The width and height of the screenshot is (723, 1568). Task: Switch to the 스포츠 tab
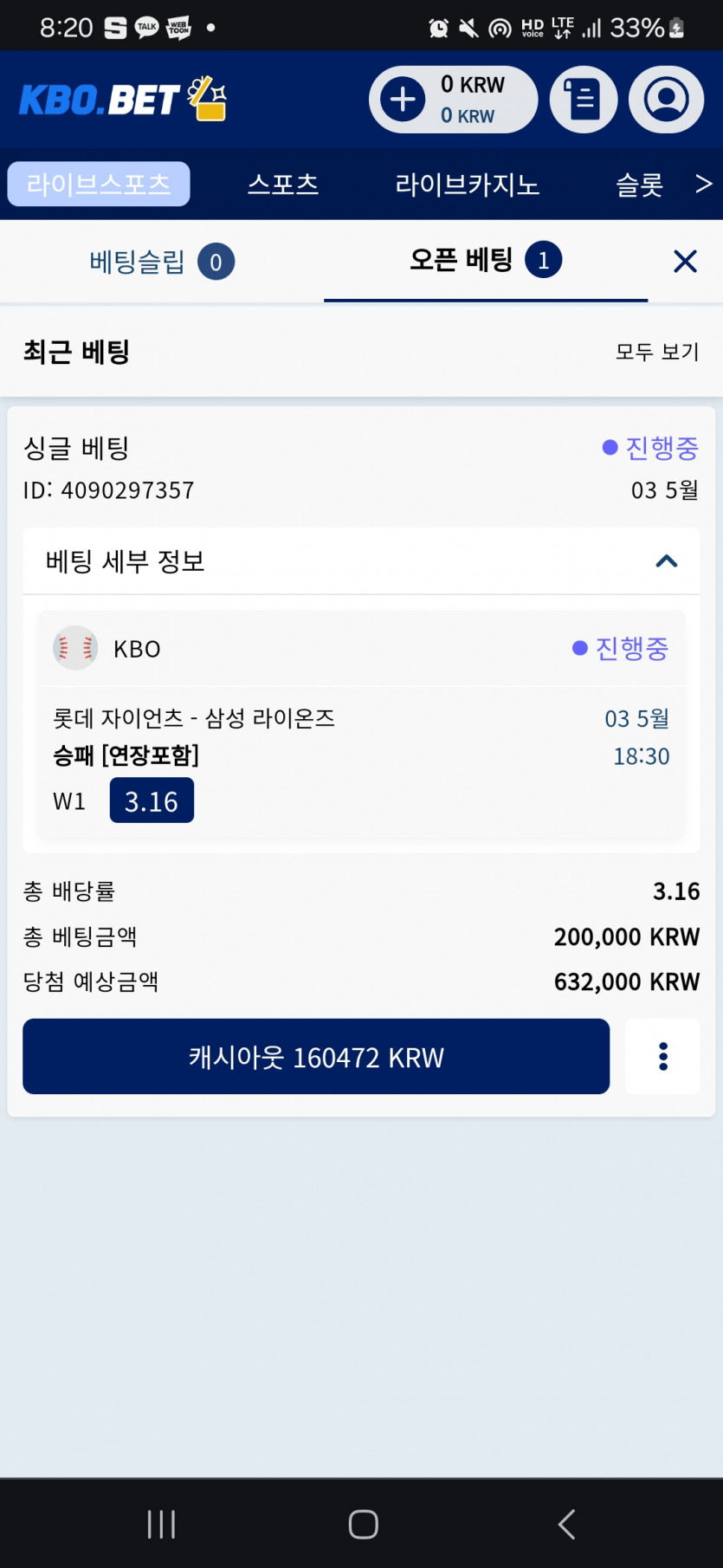pyautogui.click(x=283, y=184)
